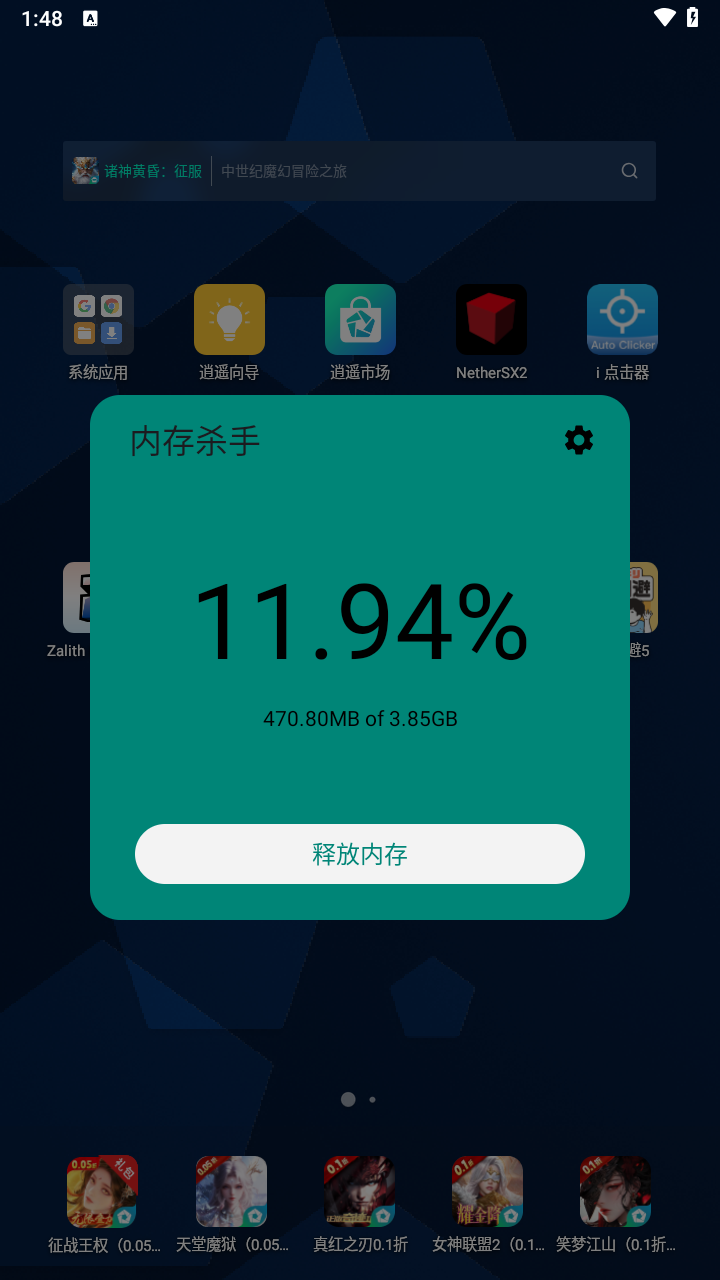Image resolution: width=720 pixels, height=1280 pixels.
Task: Open the 中世纪魔幻冒险之旅 search box
Action: 410,171
